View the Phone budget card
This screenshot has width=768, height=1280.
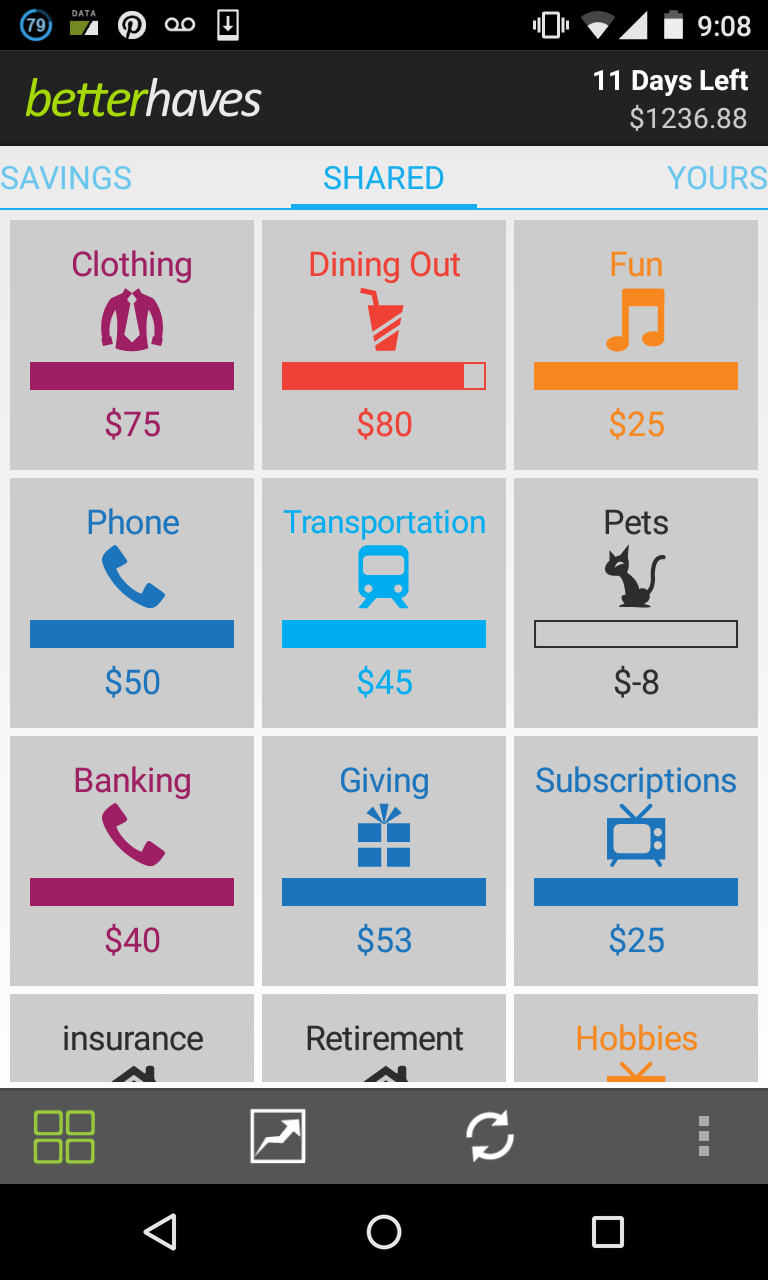coord(132,602)
